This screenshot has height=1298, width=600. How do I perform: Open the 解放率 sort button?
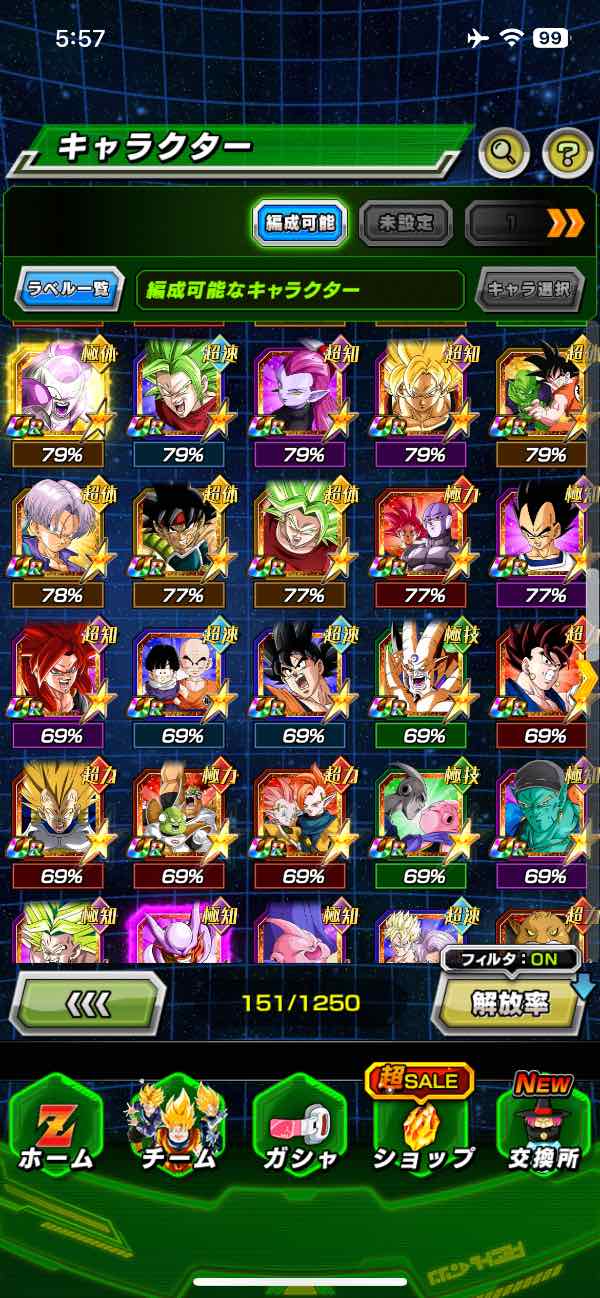pyautogui.click(x=510, y=1002)
